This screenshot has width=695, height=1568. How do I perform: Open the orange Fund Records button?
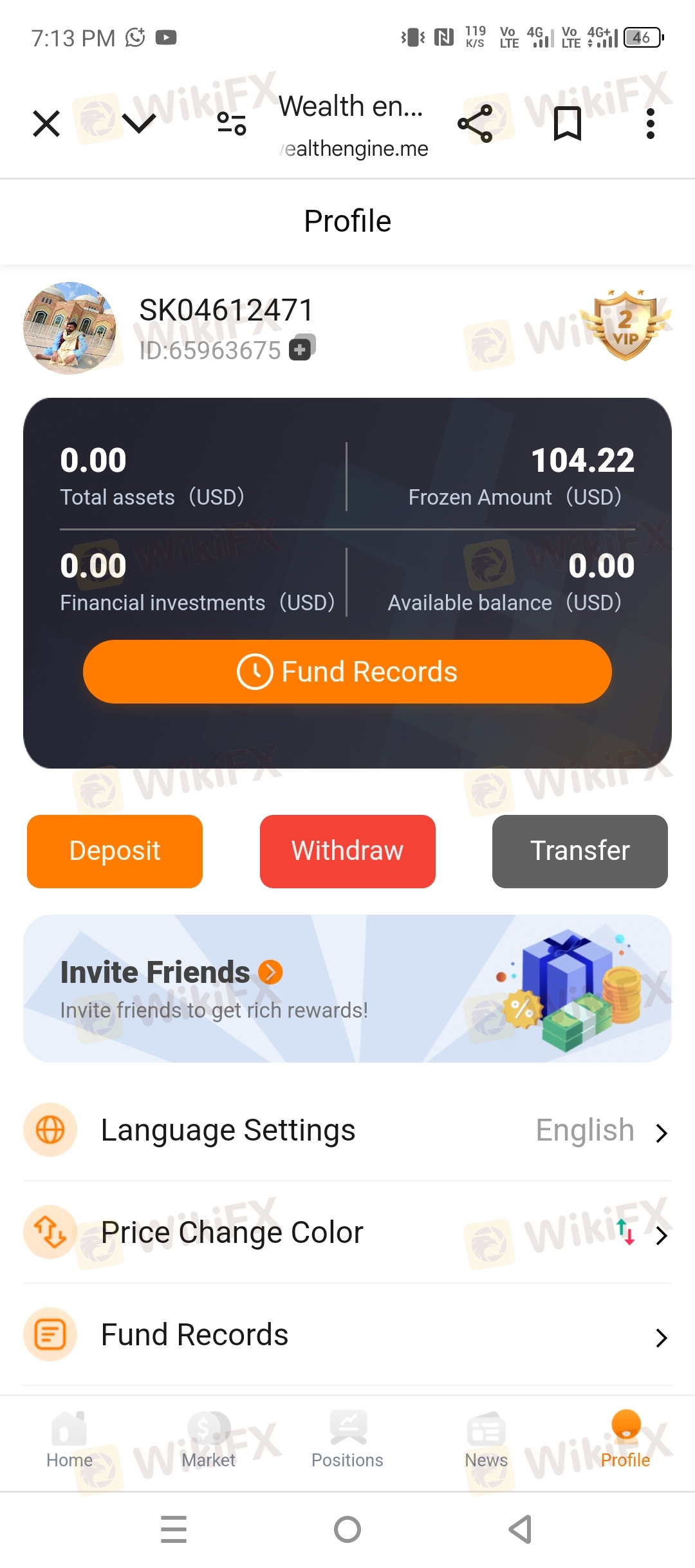click(x=347, y=671)
